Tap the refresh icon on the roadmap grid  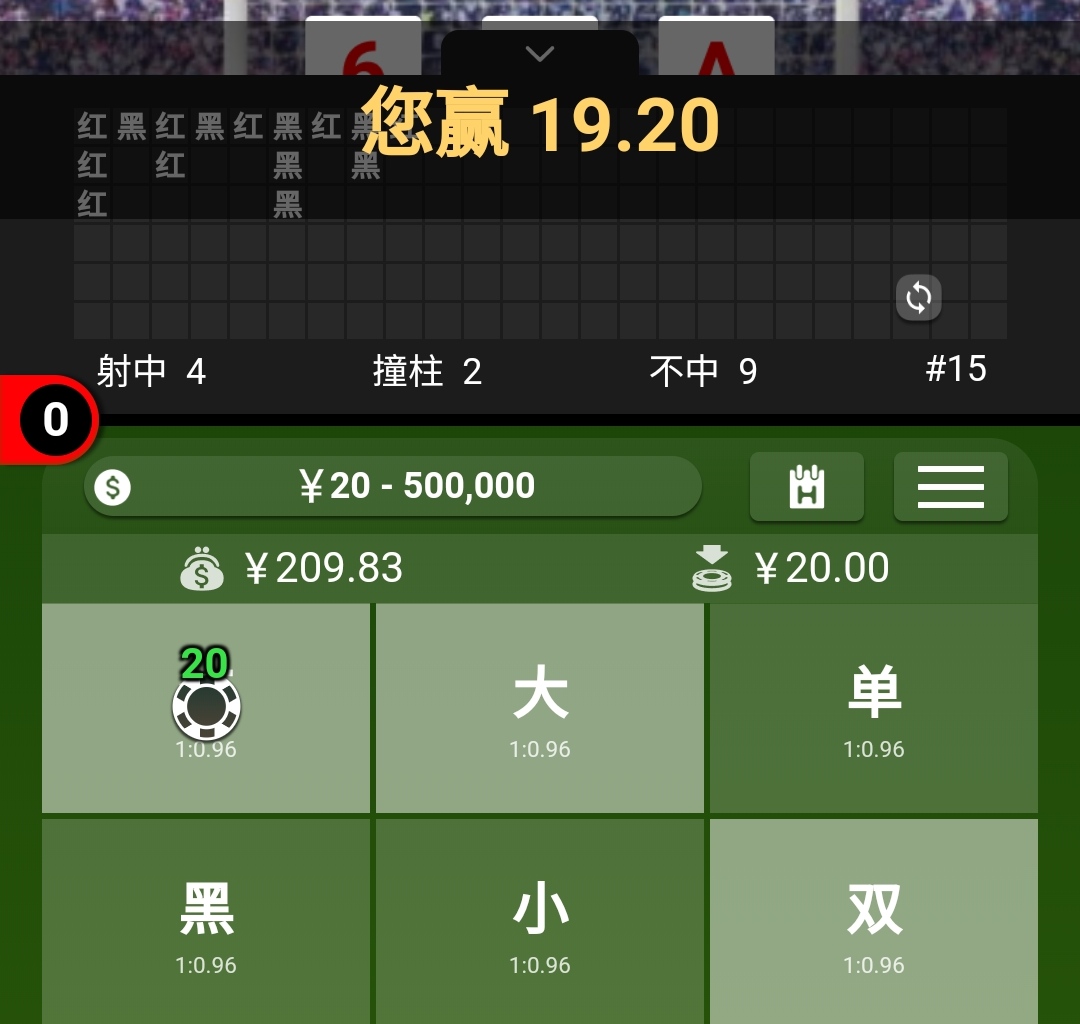[918, 297]
